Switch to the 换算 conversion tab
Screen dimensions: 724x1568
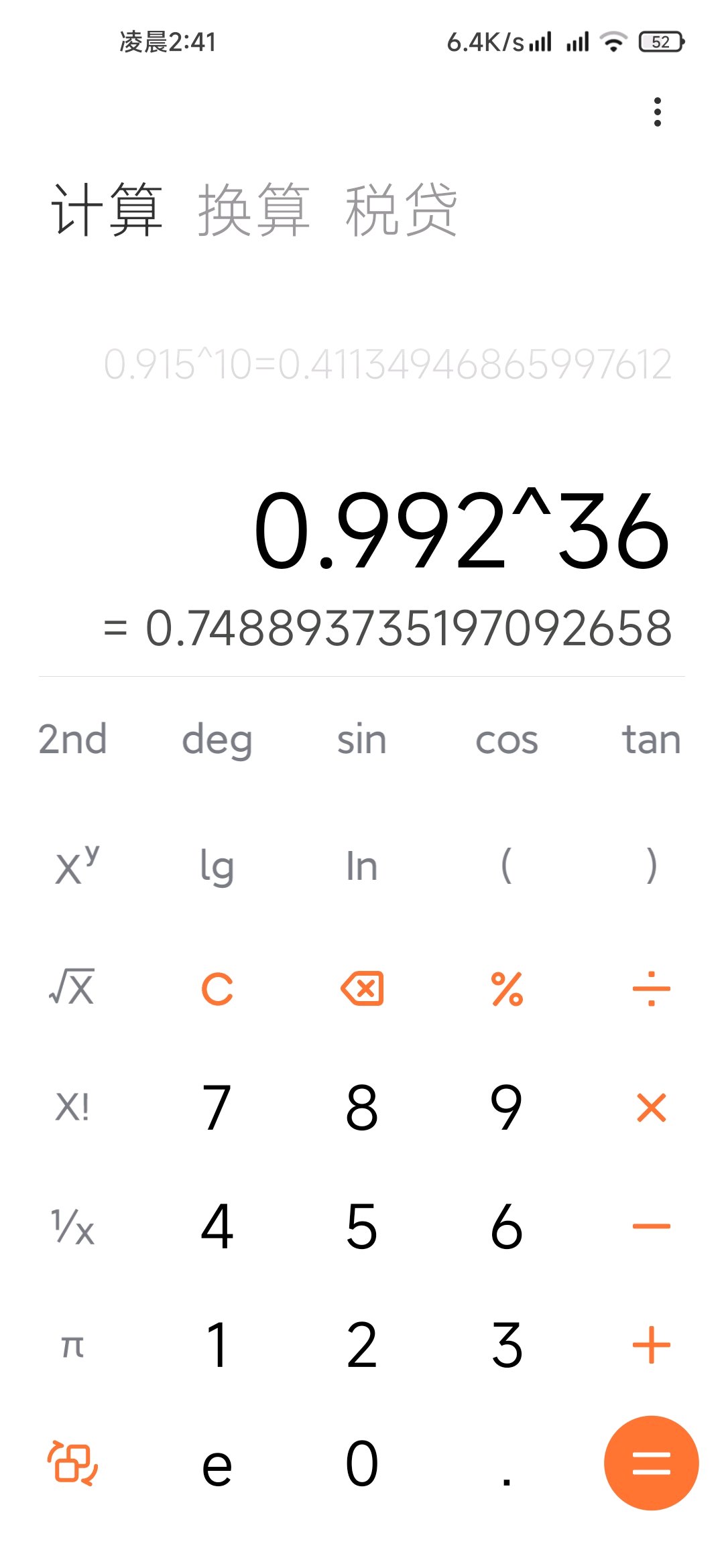pos(253,210)
